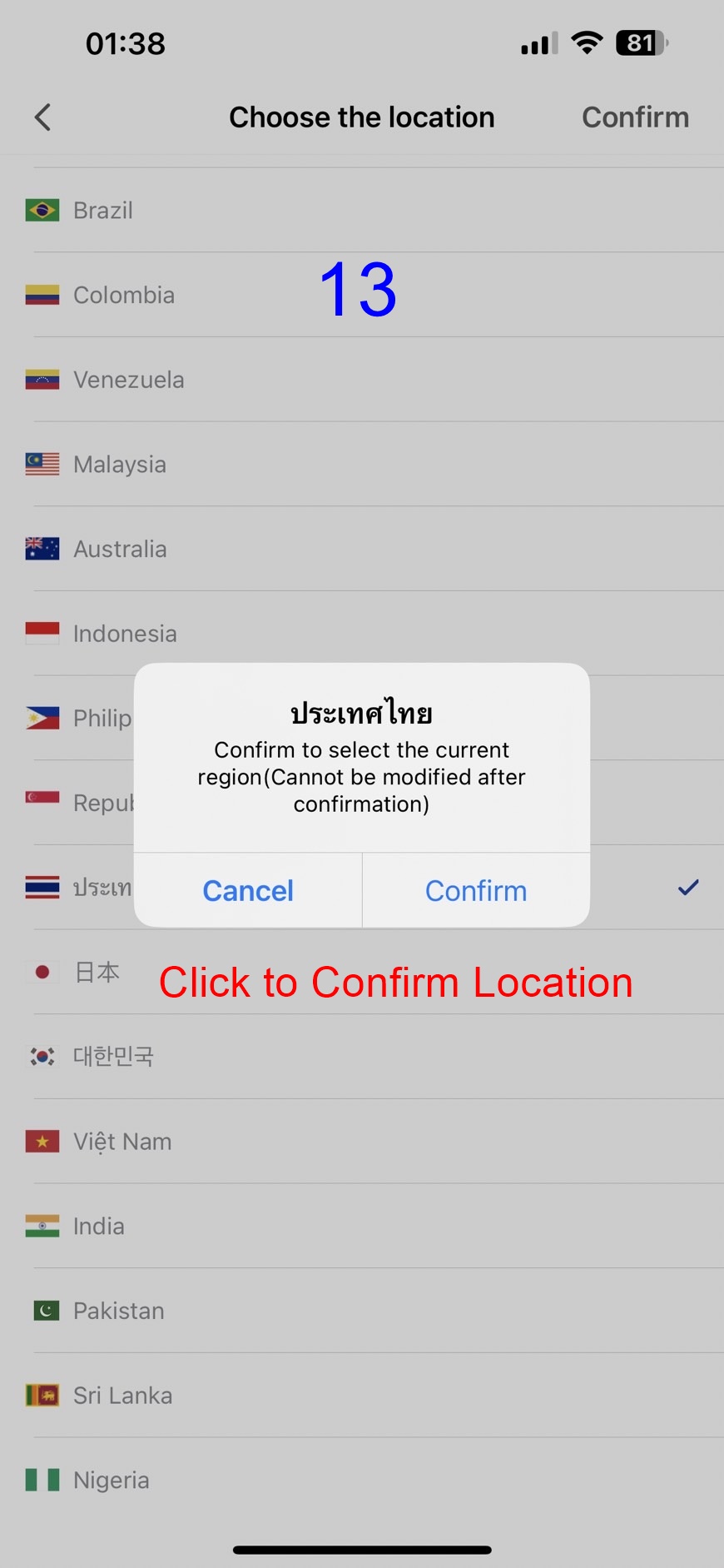Viewport: 724px width, 1568px height.
Task: Select Indonesia in the list
Action: tap(125, 634)
